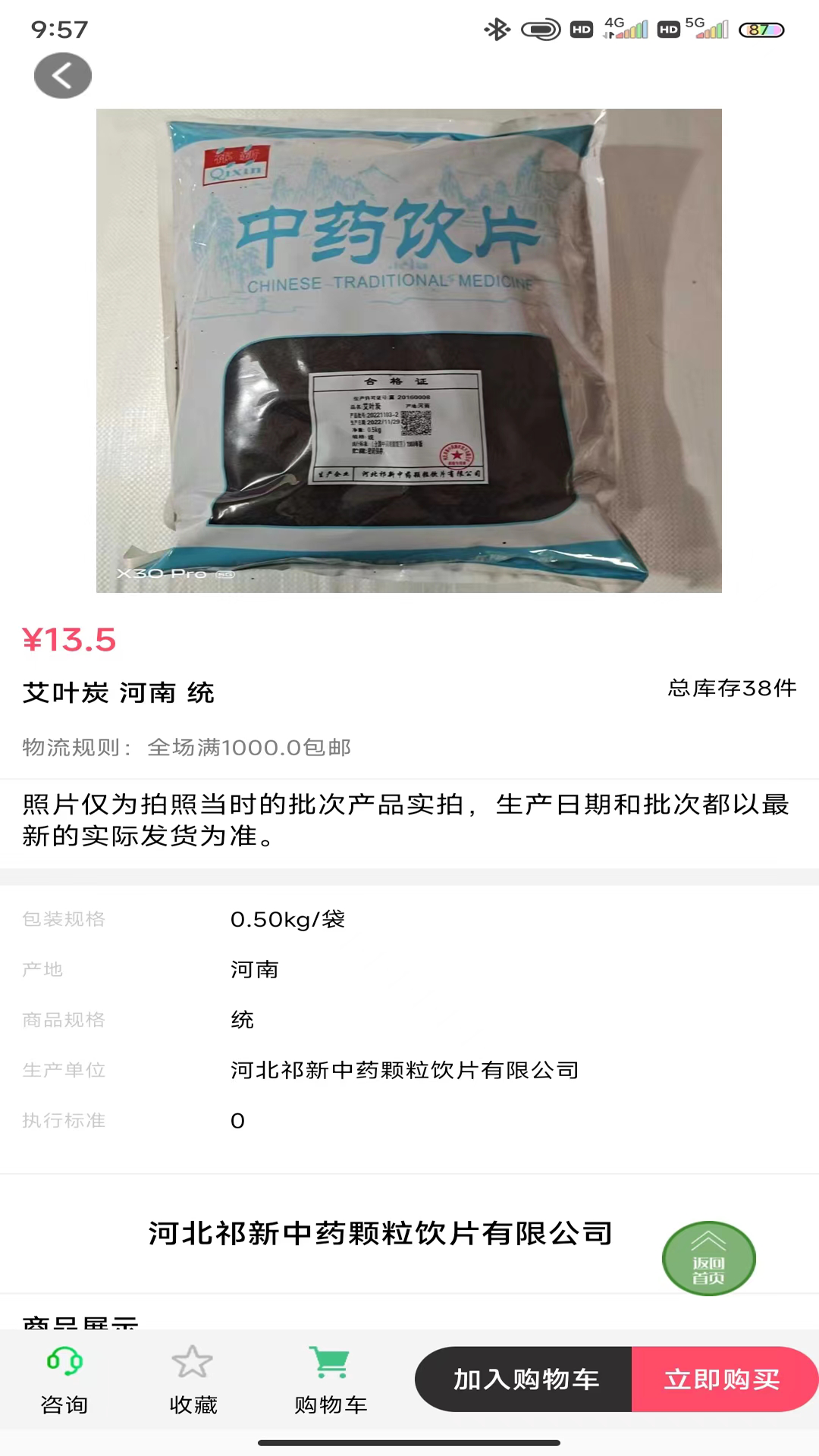Tap 立即购买 to buy immediately
Screen dimensions: 819x1456
pyautogui.click(x=723, y=1379)
